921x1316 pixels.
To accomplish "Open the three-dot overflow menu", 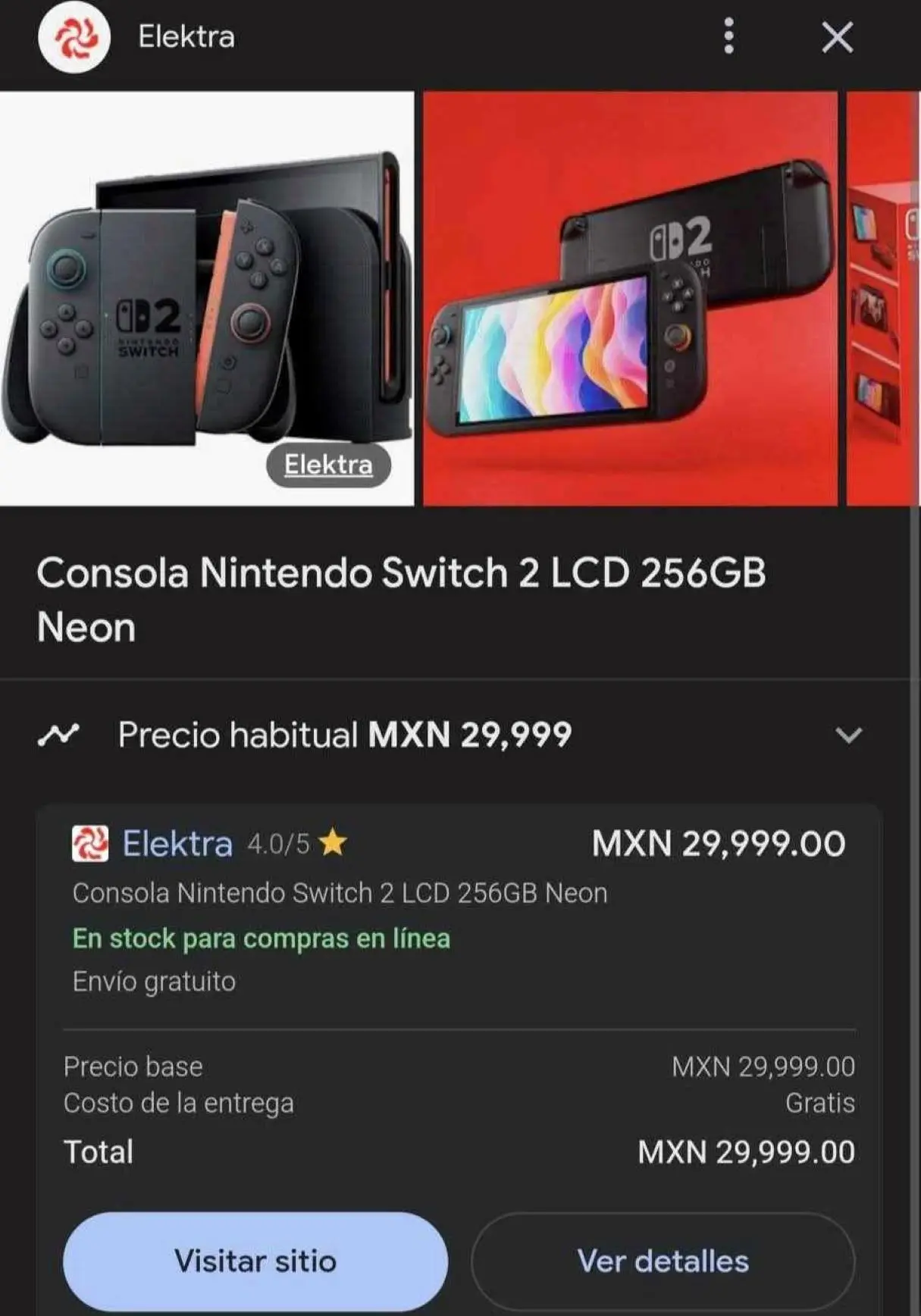I will point(728,36).
